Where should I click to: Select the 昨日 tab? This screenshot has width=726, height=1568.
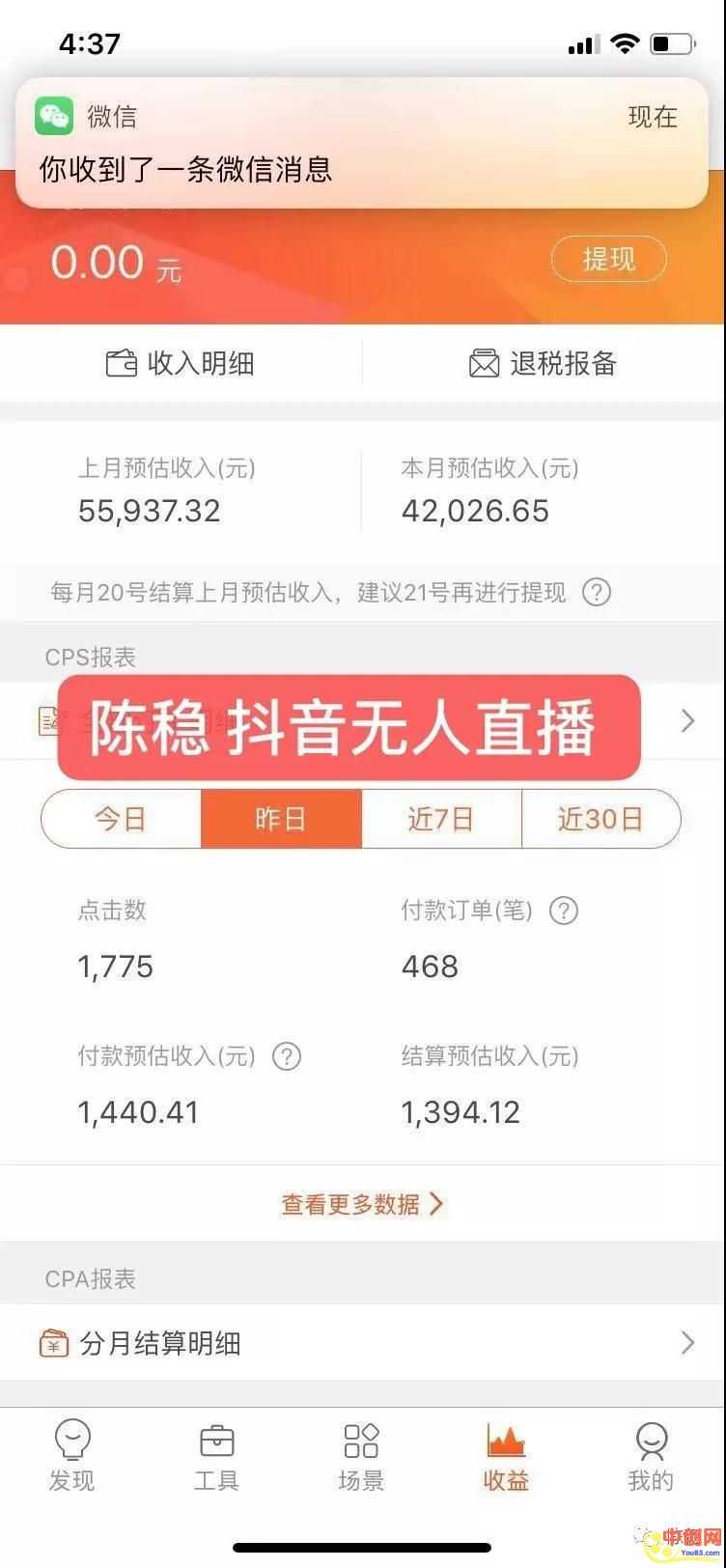pyautogui.click(x=281, y=819)
